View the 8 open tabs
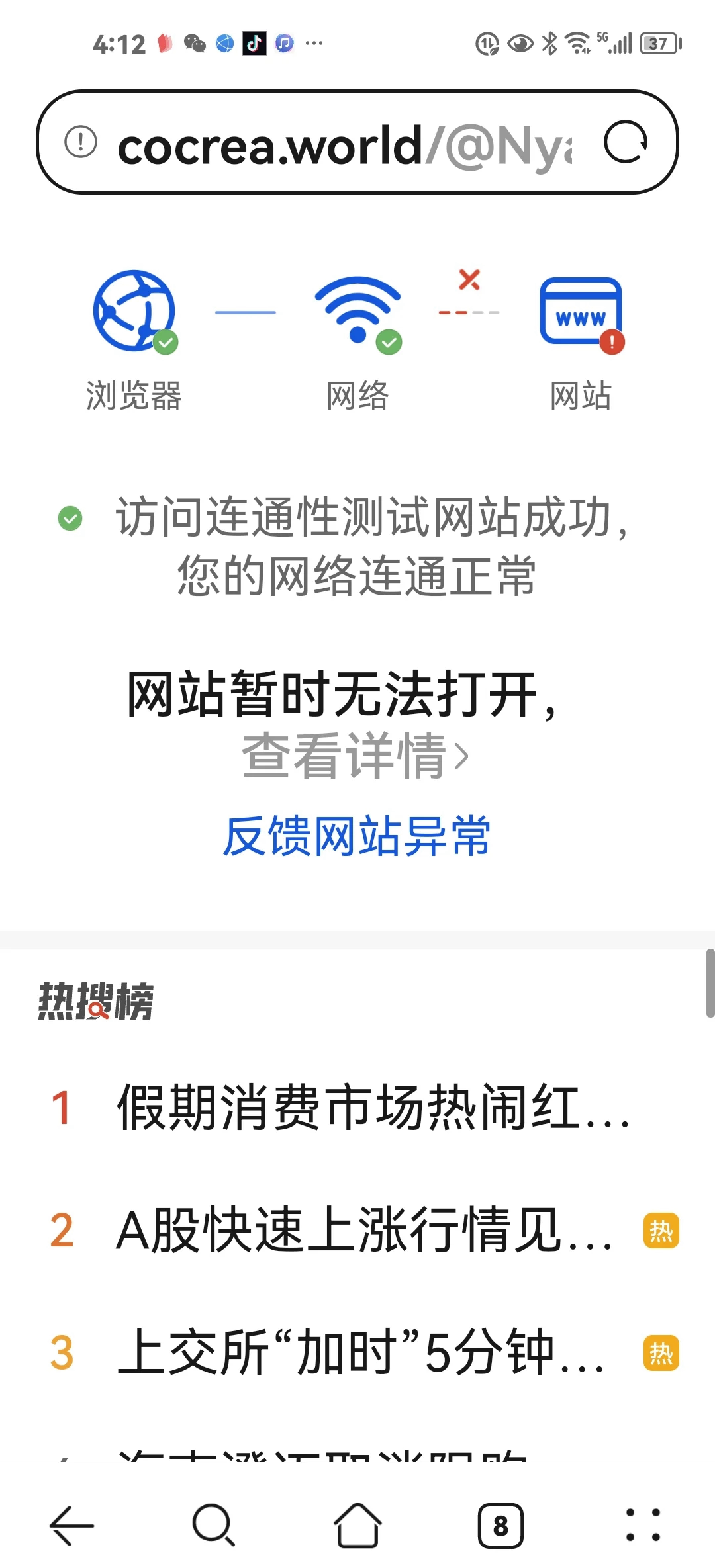This screenshot has width=715, height=1568. click(501, 1526)
